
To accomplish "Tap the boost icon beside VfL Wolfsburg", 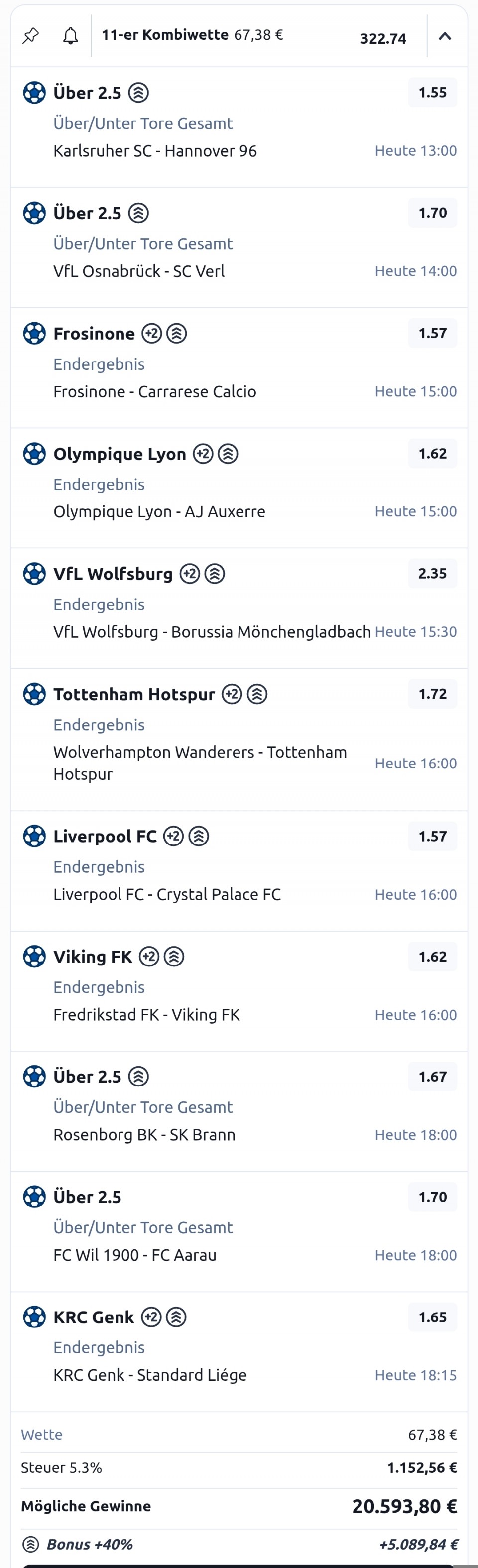I will pos(214,574).
